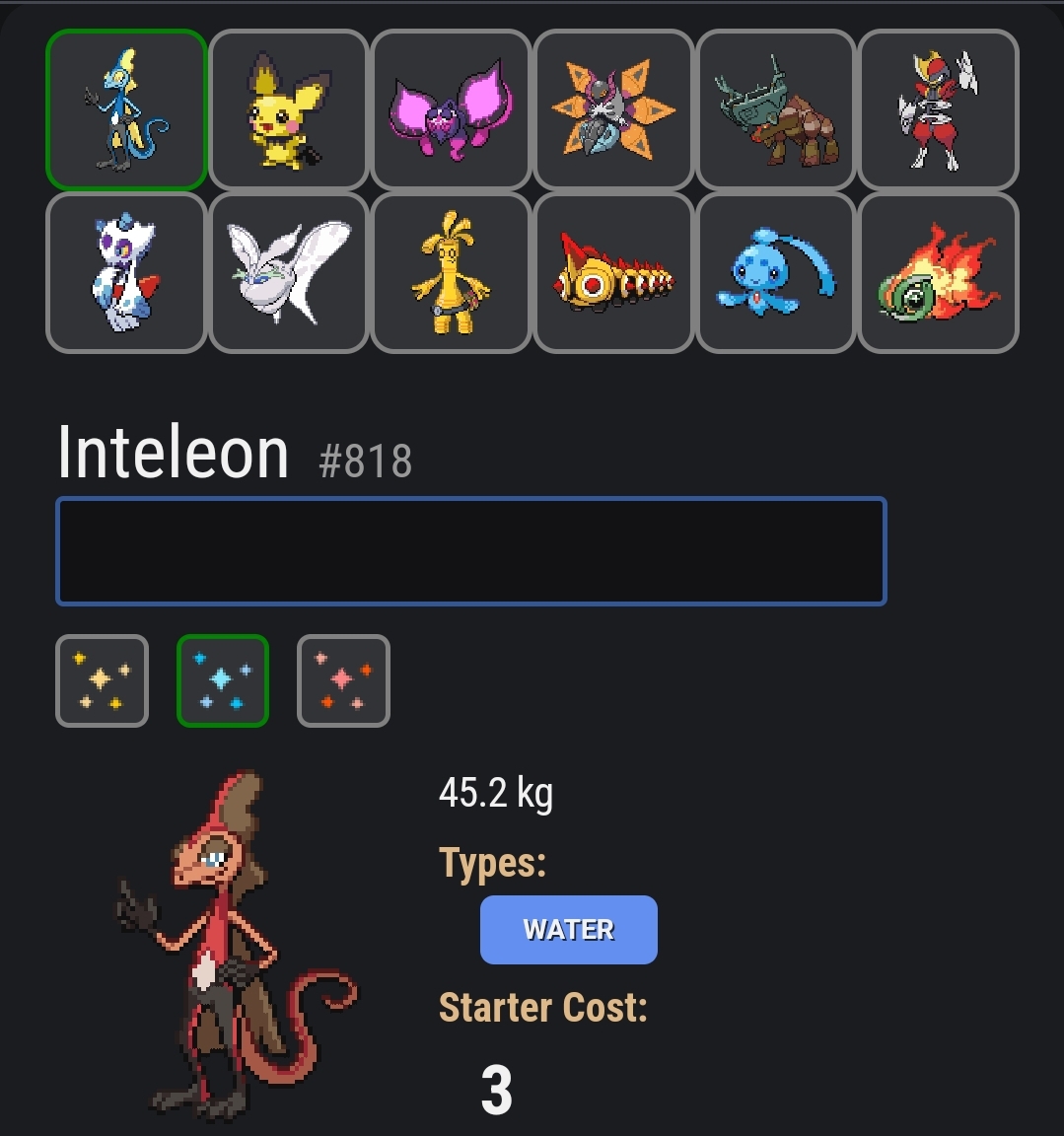Viewport: 1064px width, 1136px height.
Task: Click the Inteleon title heading
Action: (174, 451)
